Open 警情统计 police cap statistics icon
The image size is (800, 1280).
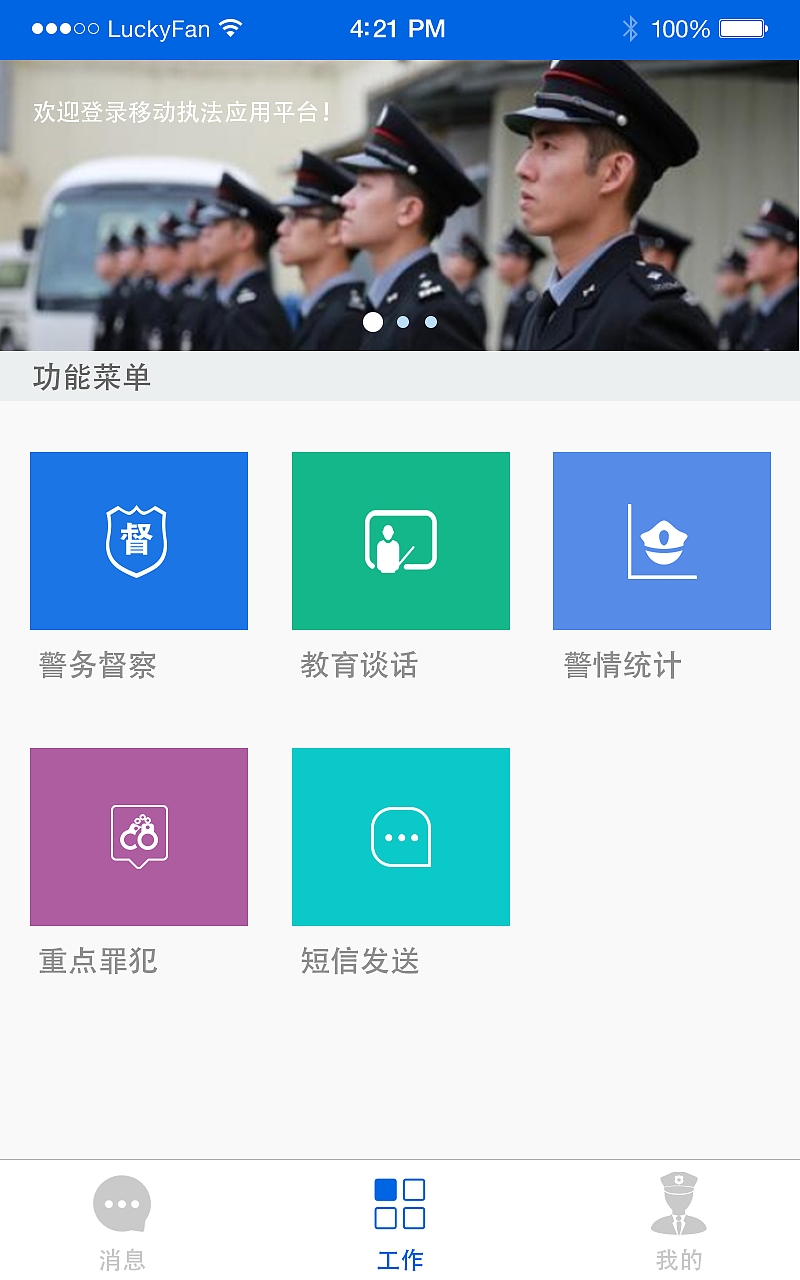tap(661, 540)
